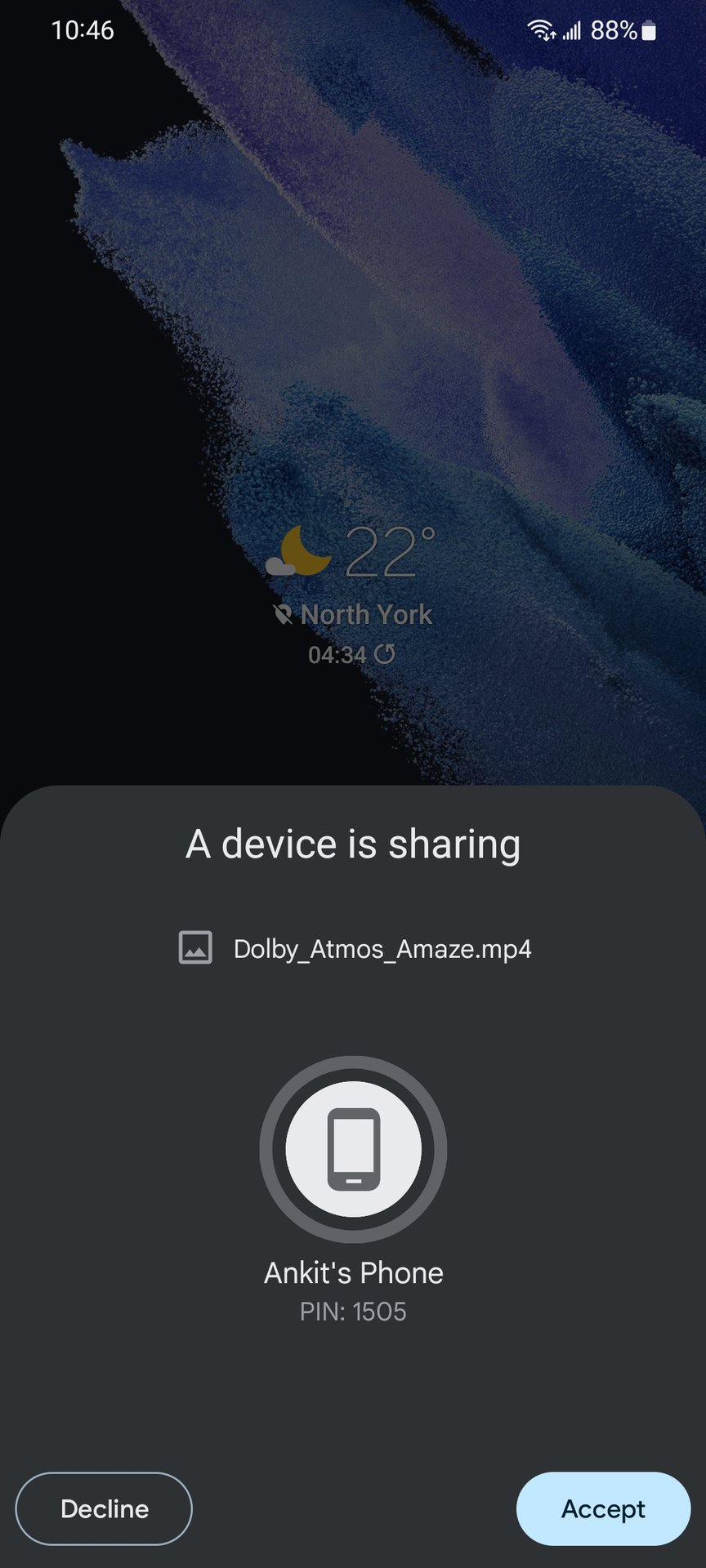This screenshot has height=1568, width=706.
Task: Decline the incoming share request
Action: click(104, 1508)
